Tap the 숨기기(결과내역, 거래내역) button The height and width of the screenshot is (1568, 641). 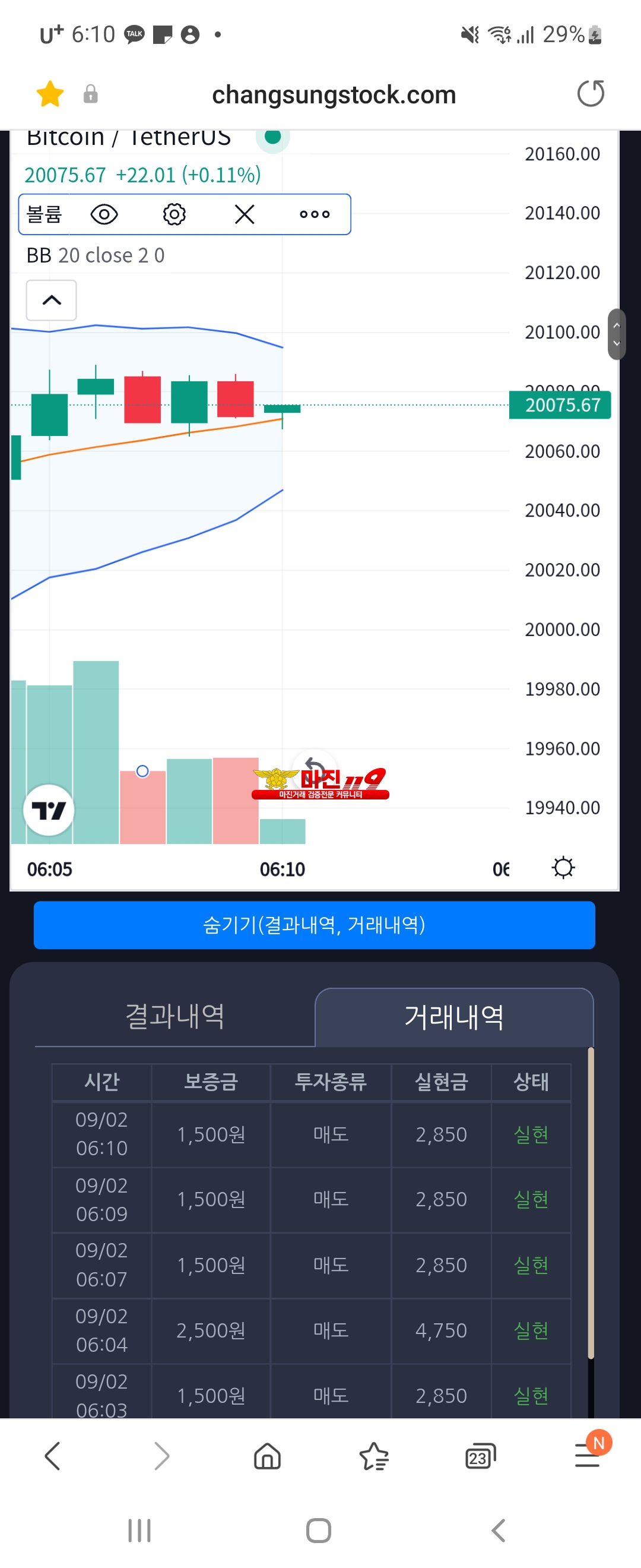(x=314, y=925)
